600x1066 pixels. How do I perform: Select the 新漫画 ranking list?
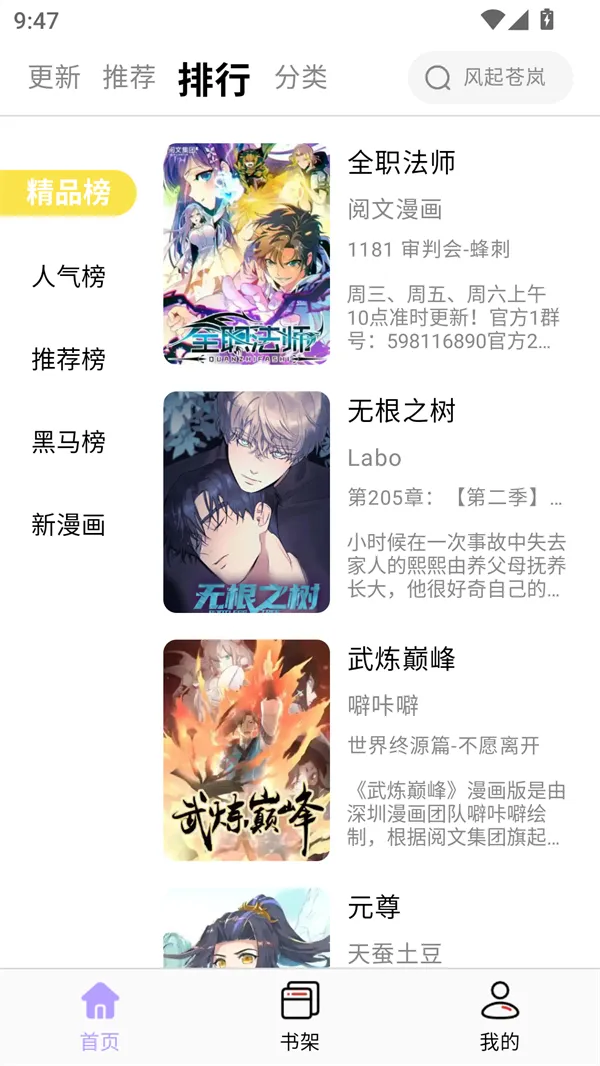[x=68, y=525]
